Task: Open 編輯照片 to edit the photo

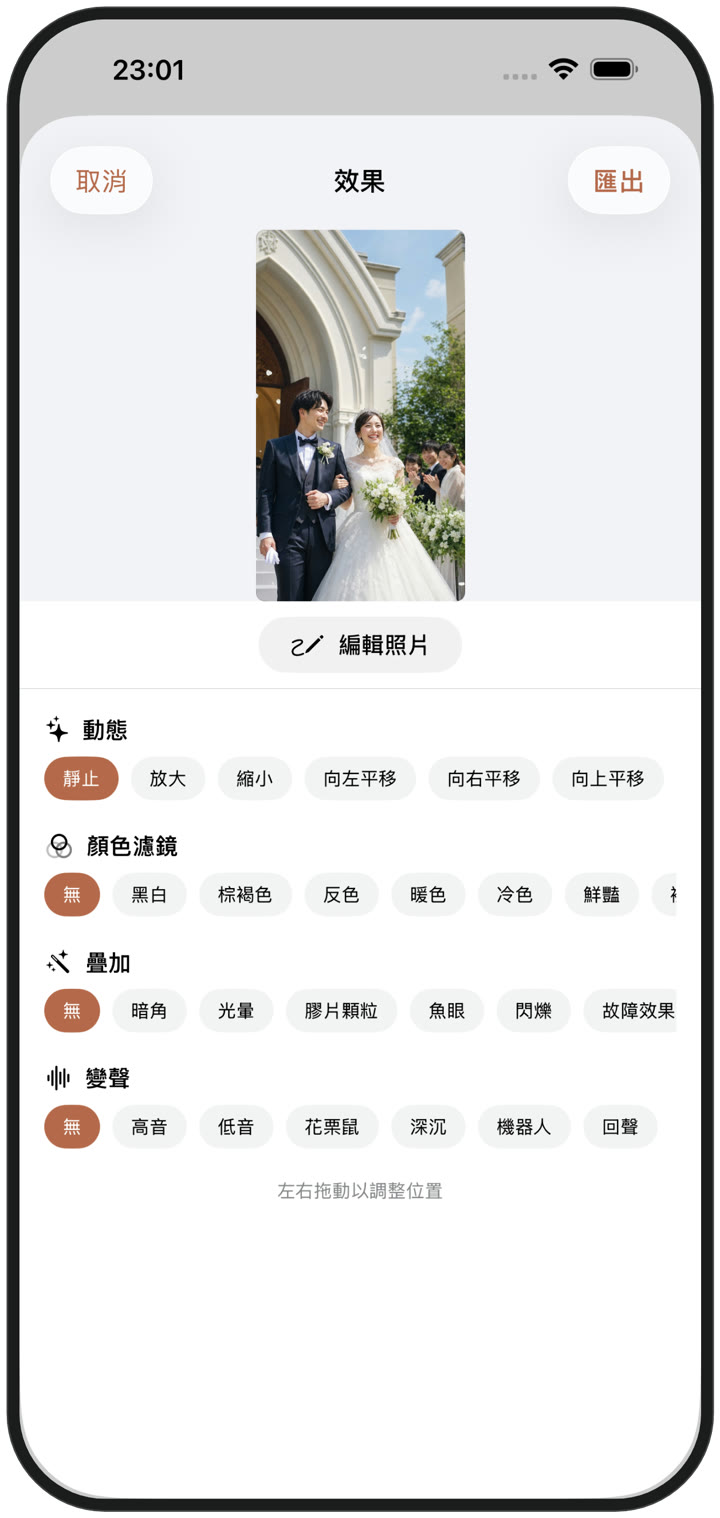Action: pos(360,645)
